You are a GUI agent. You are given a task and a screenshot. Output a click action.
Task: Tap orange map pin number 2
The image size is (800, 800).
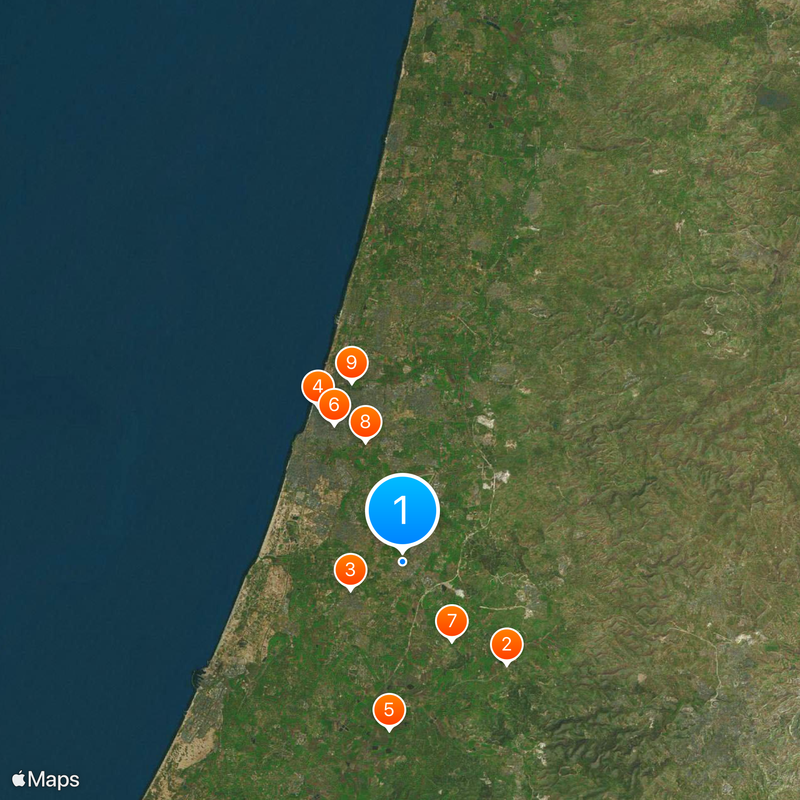[x=507, y=644]
